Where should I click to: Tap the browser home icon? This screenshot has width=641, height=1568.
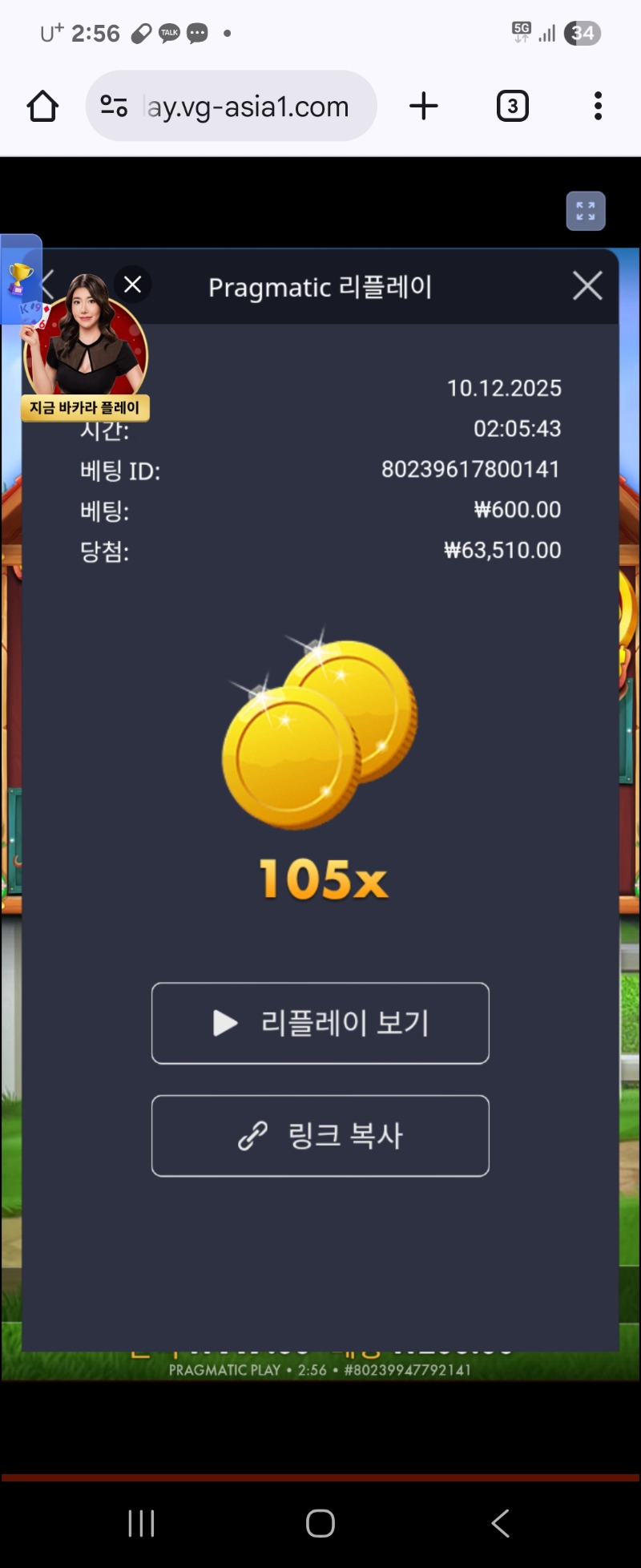tap(42, 105)
